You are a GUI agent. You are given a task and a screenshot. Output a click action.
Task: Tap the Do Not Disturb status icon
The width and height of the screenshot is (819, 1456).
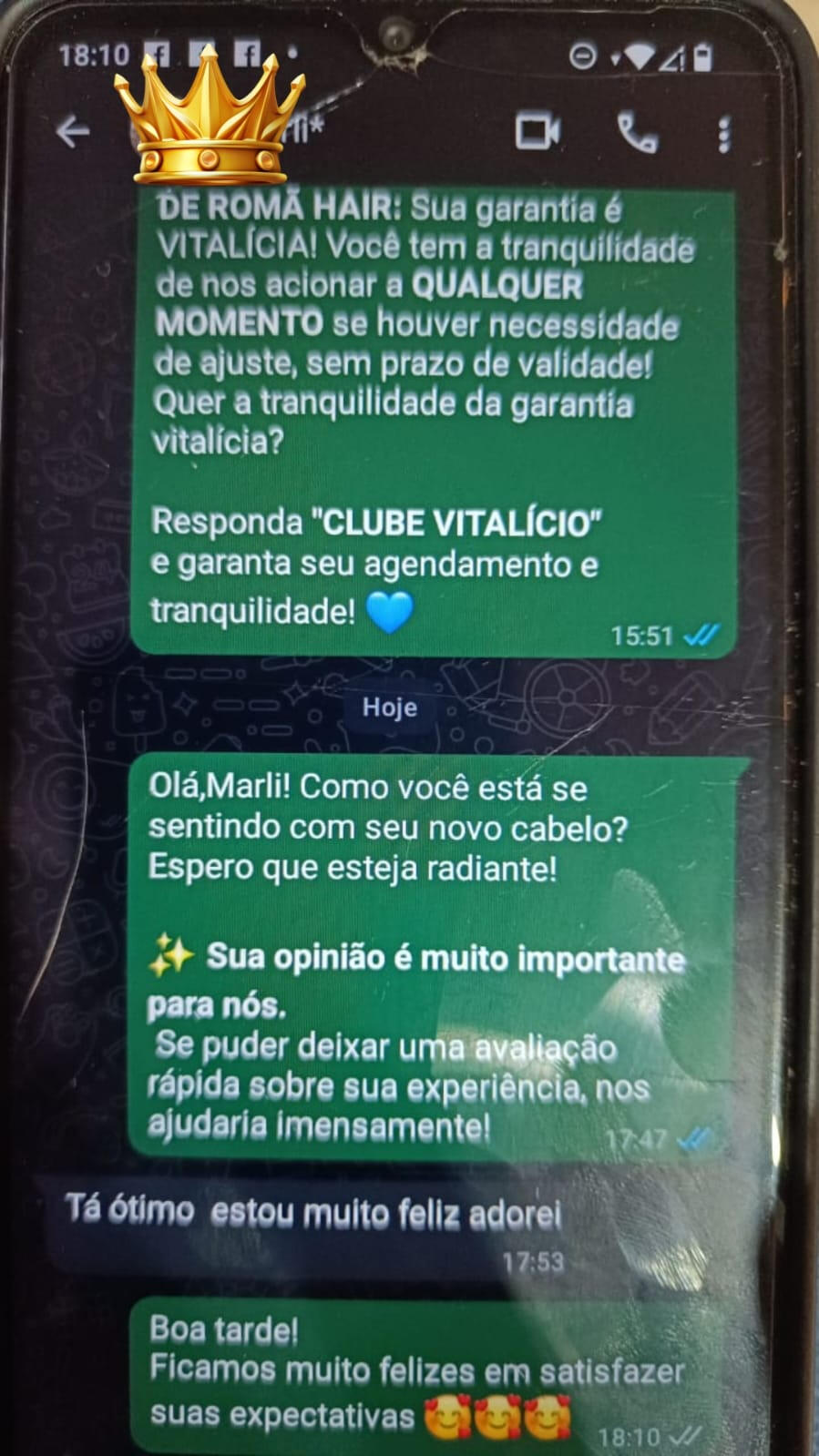pyautogui.click(x=581, y=54)
